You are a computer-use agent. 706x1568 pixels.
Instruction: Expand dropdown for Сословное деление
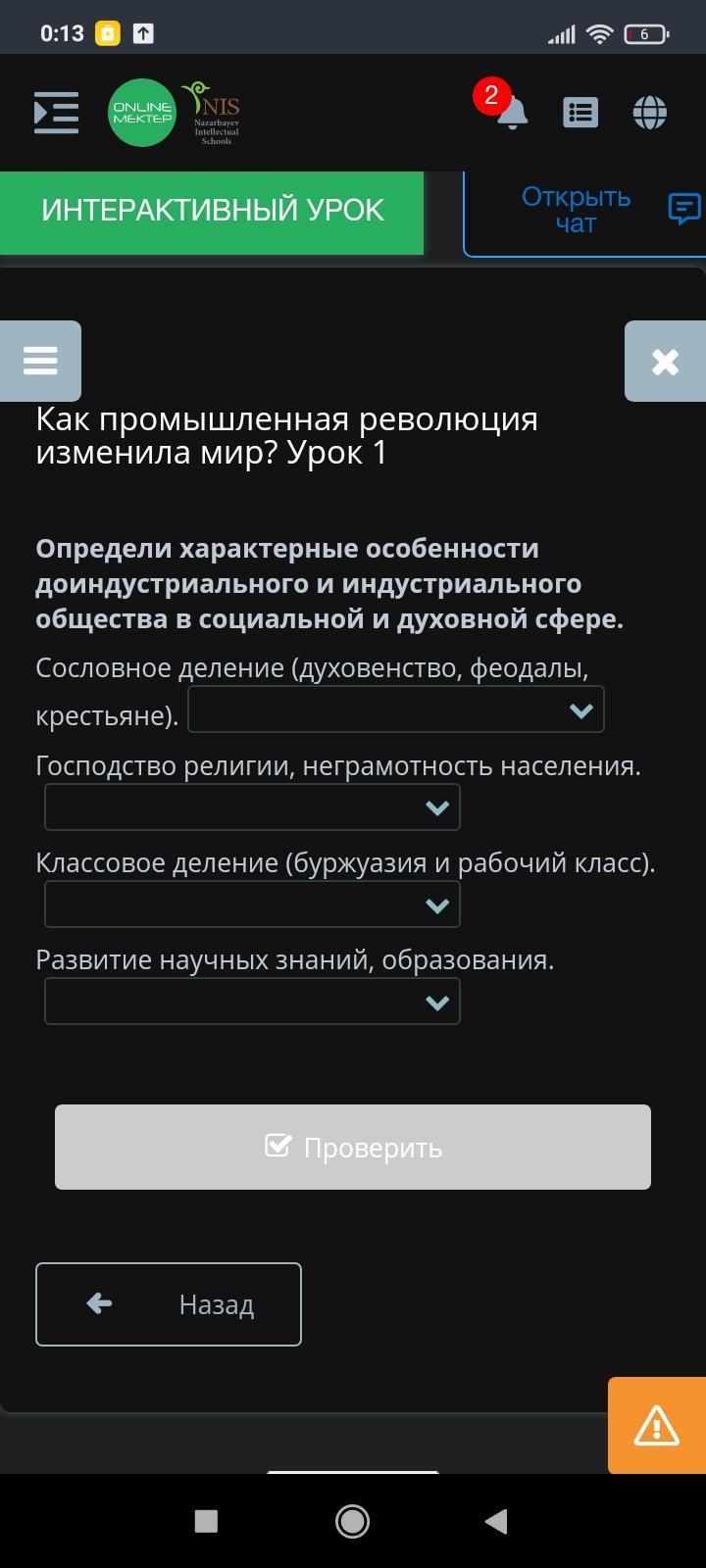pos(396,710)
